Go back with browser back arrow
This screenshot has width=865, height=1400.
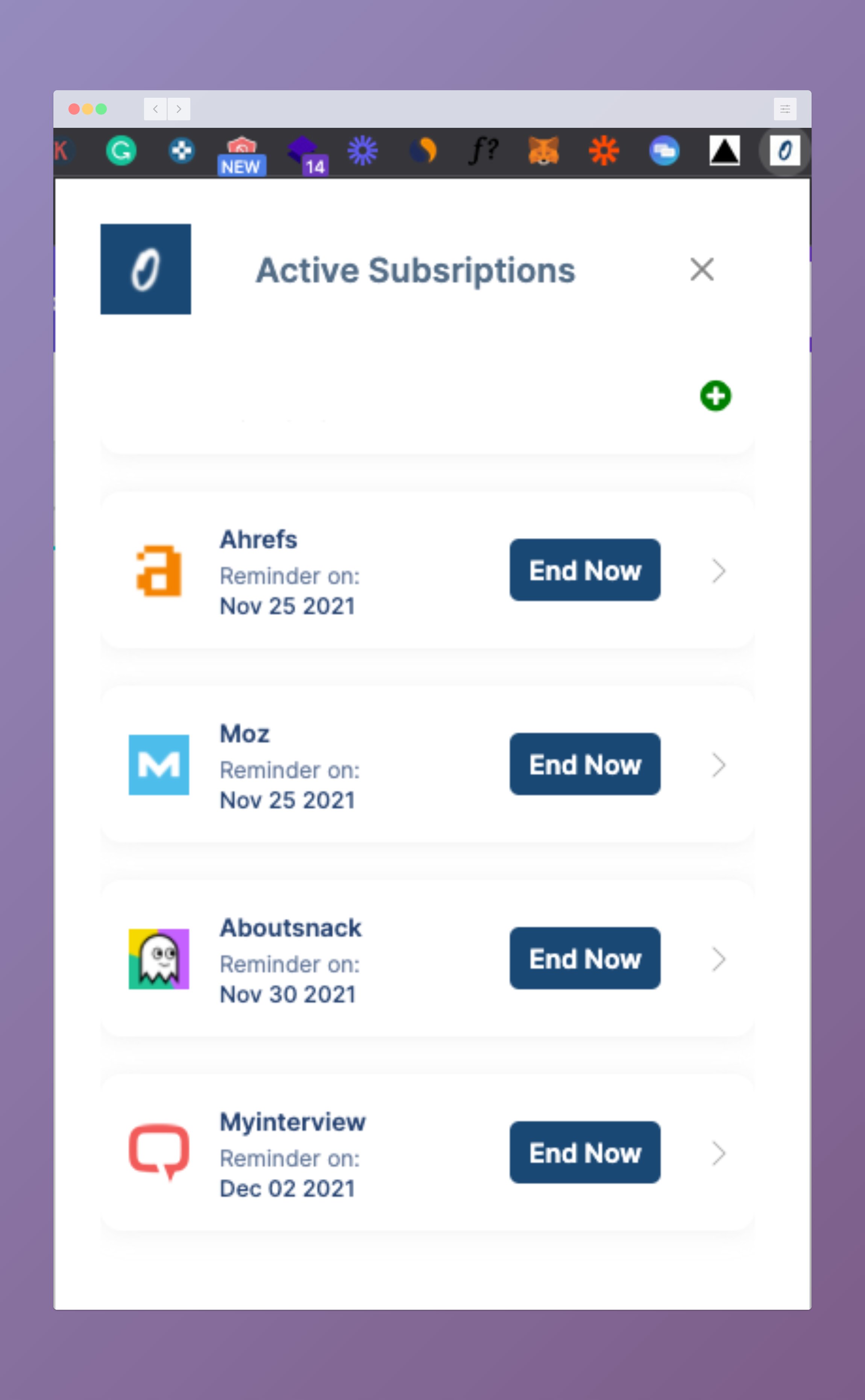point(155,109)
